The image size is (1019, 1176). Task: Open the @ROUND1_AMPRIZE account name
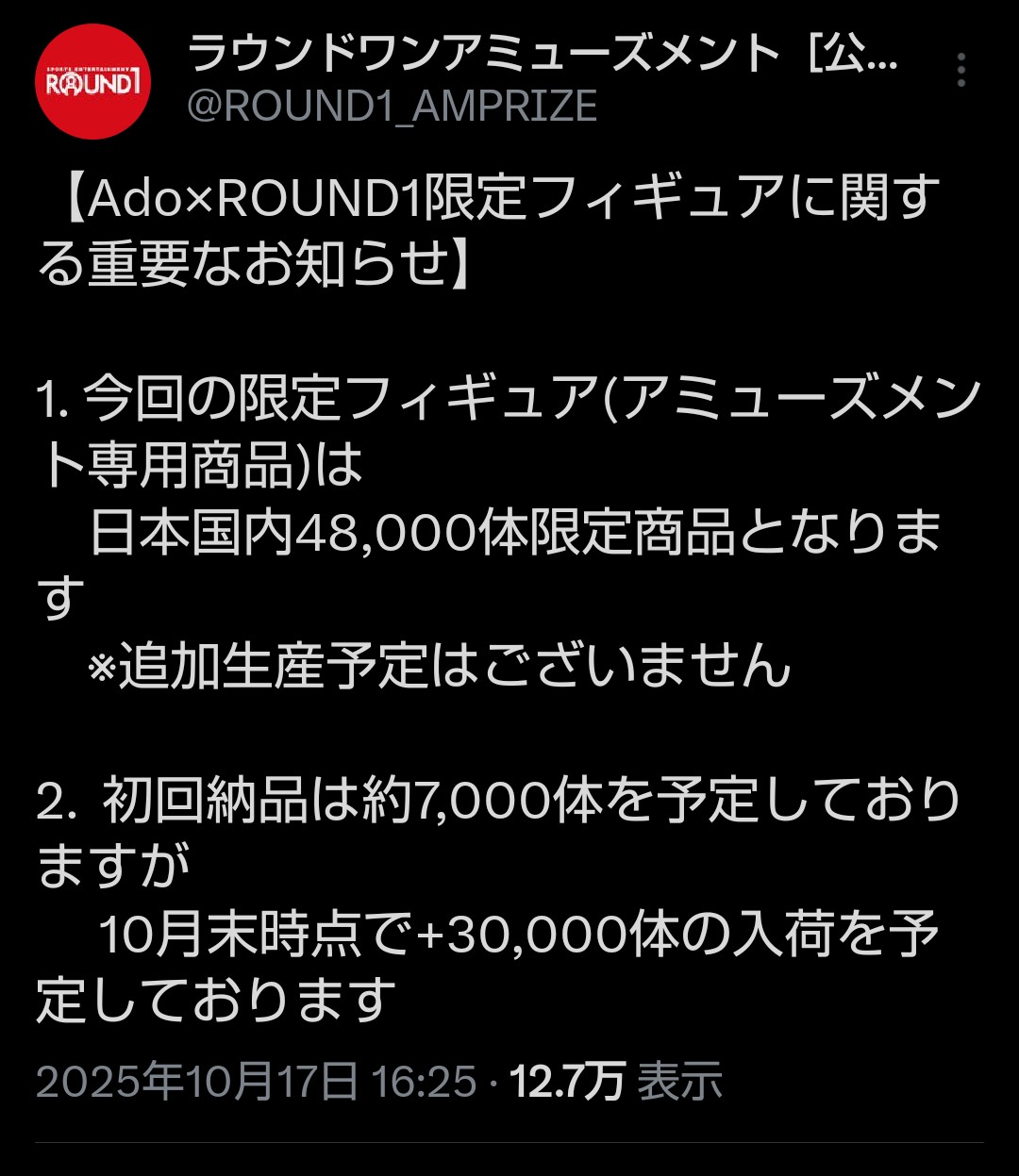pos(392,106)
